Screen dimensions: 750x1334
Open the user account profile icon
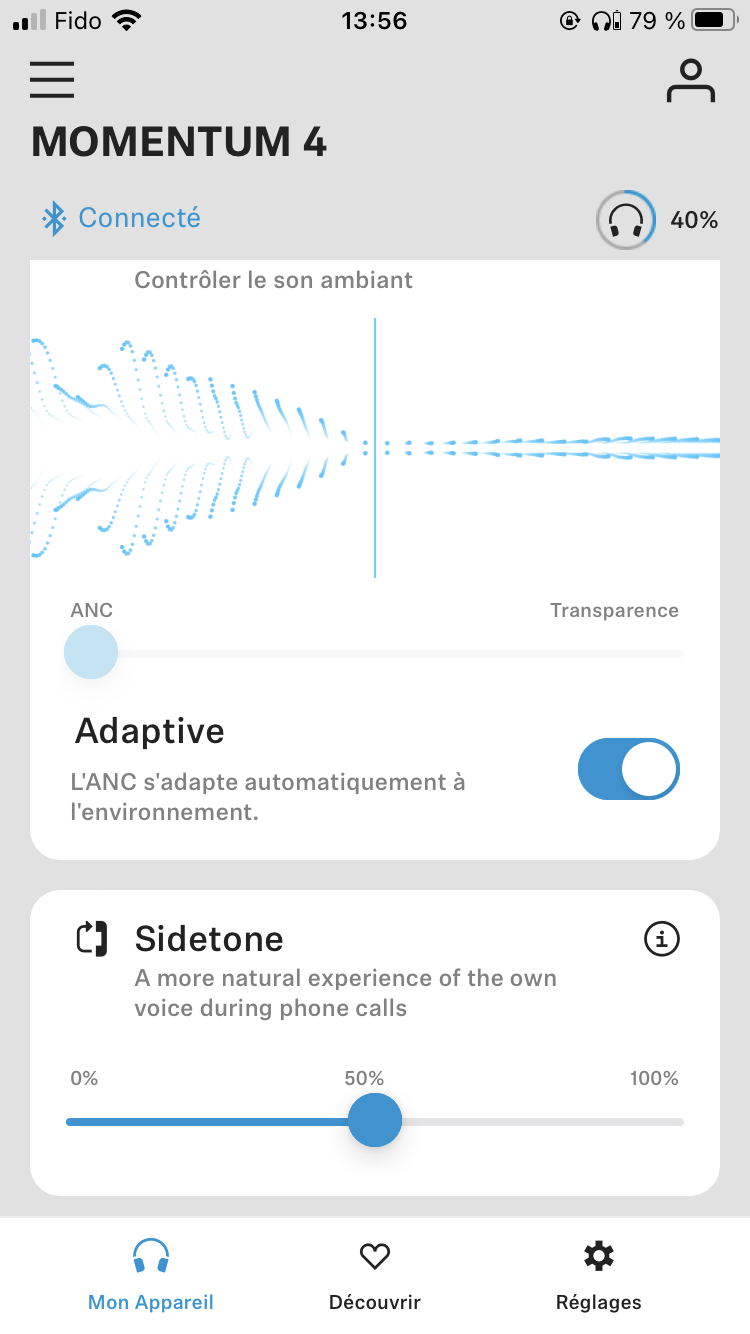691,82
